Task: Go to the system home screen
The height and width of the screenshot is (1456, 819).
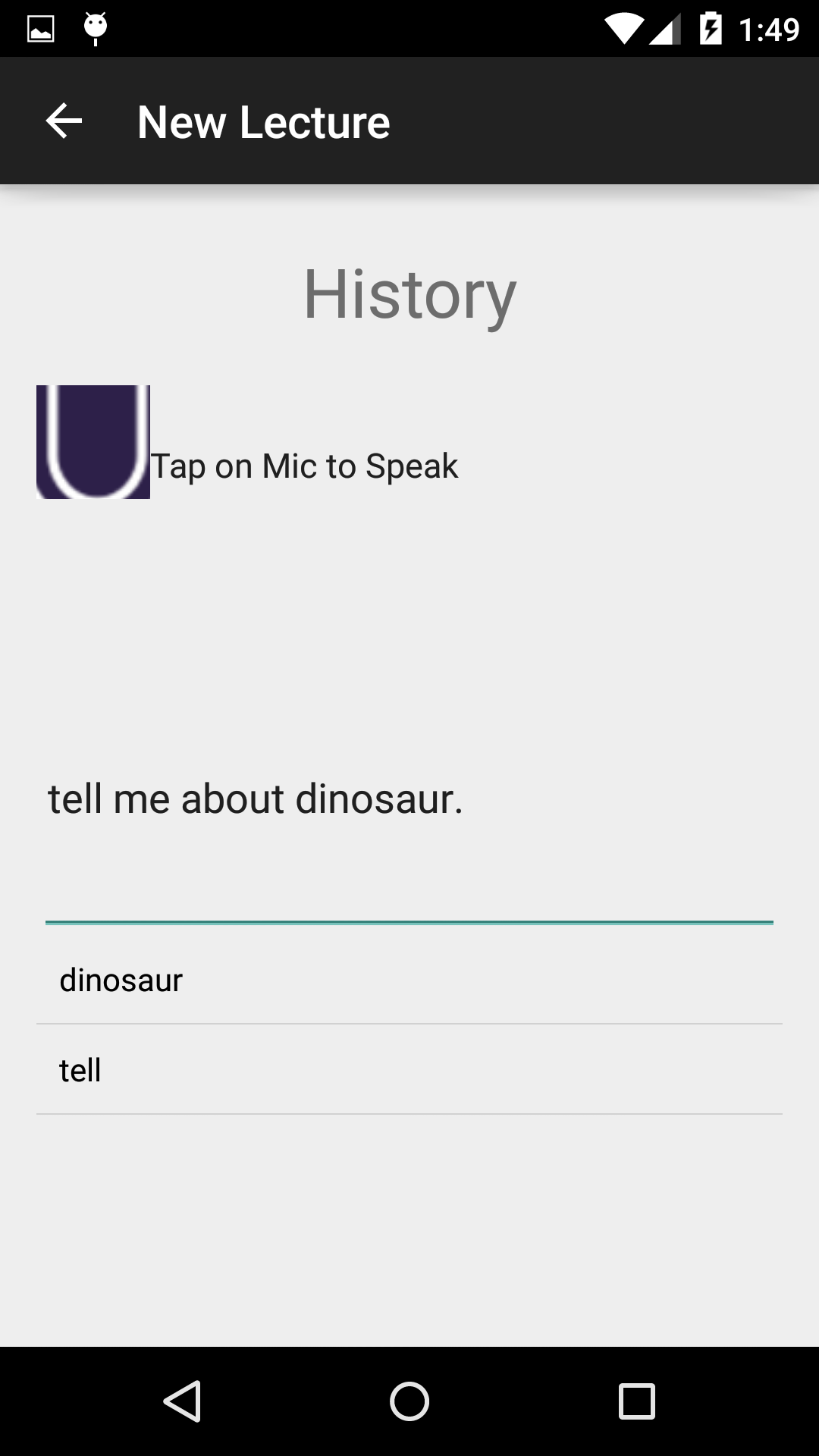Action: click(409, 1401)
